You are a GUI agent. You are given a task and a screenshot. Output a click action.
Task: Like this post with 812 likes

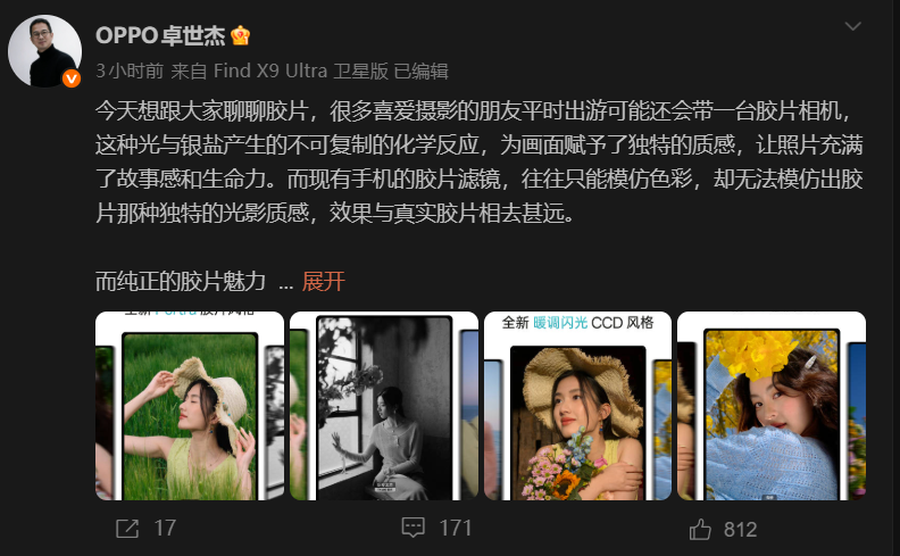click(723, 528)
